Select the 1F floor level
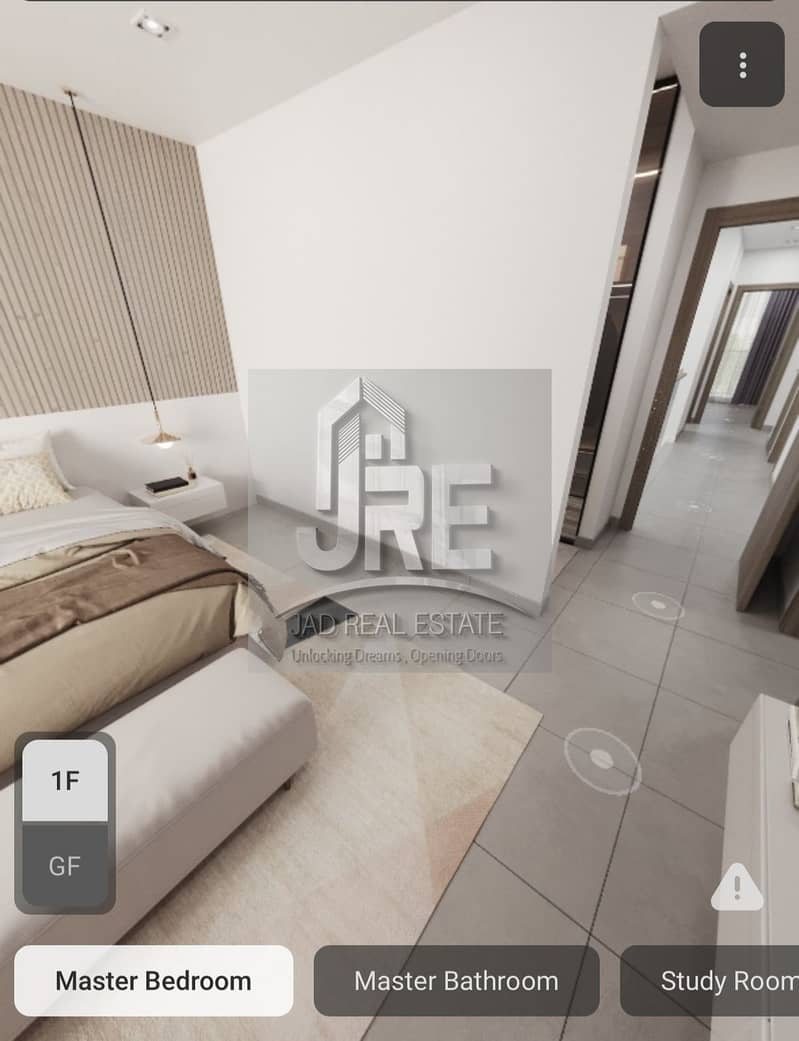This screenshot has width=799, height=1041. pos(65,781)
